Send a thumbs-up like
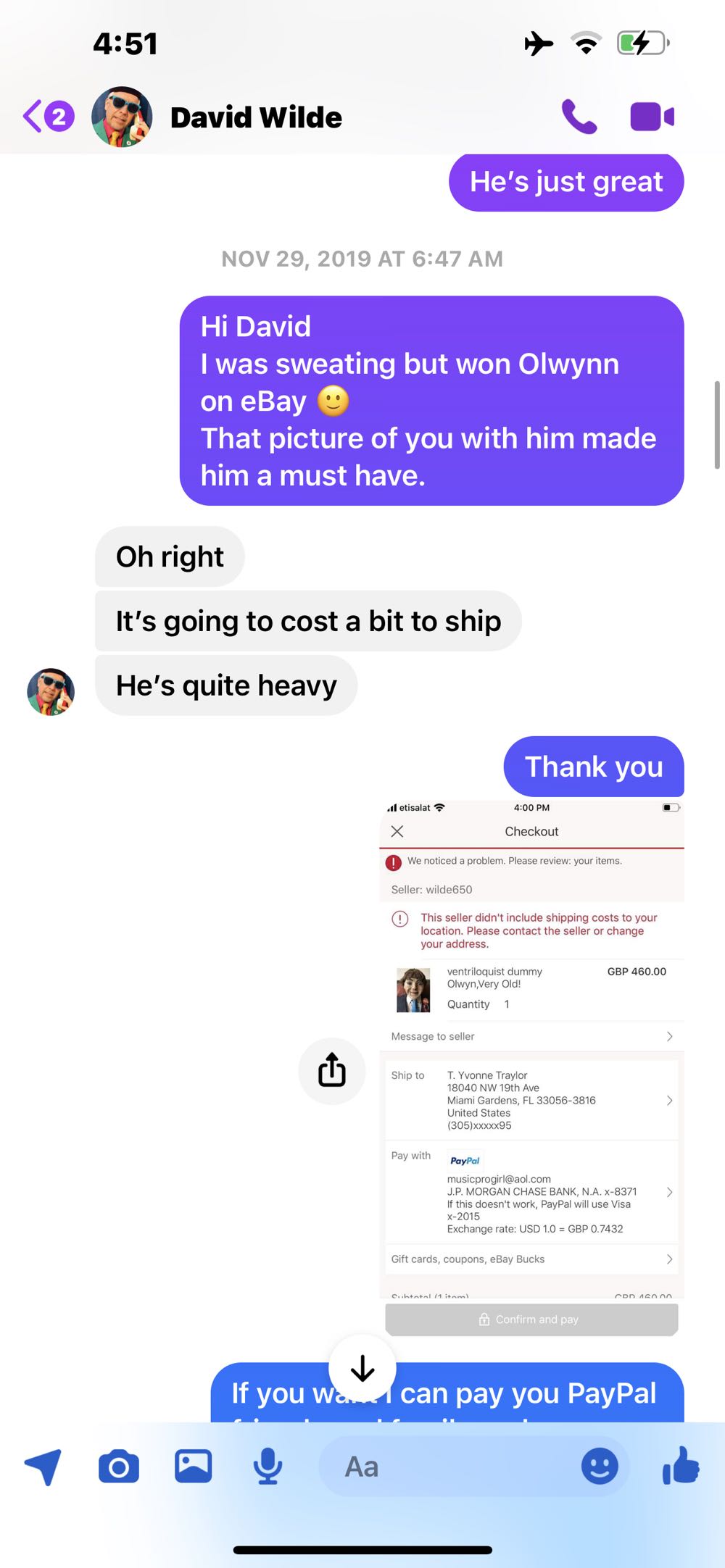 pyautogui.click(x=681, y=1465)
